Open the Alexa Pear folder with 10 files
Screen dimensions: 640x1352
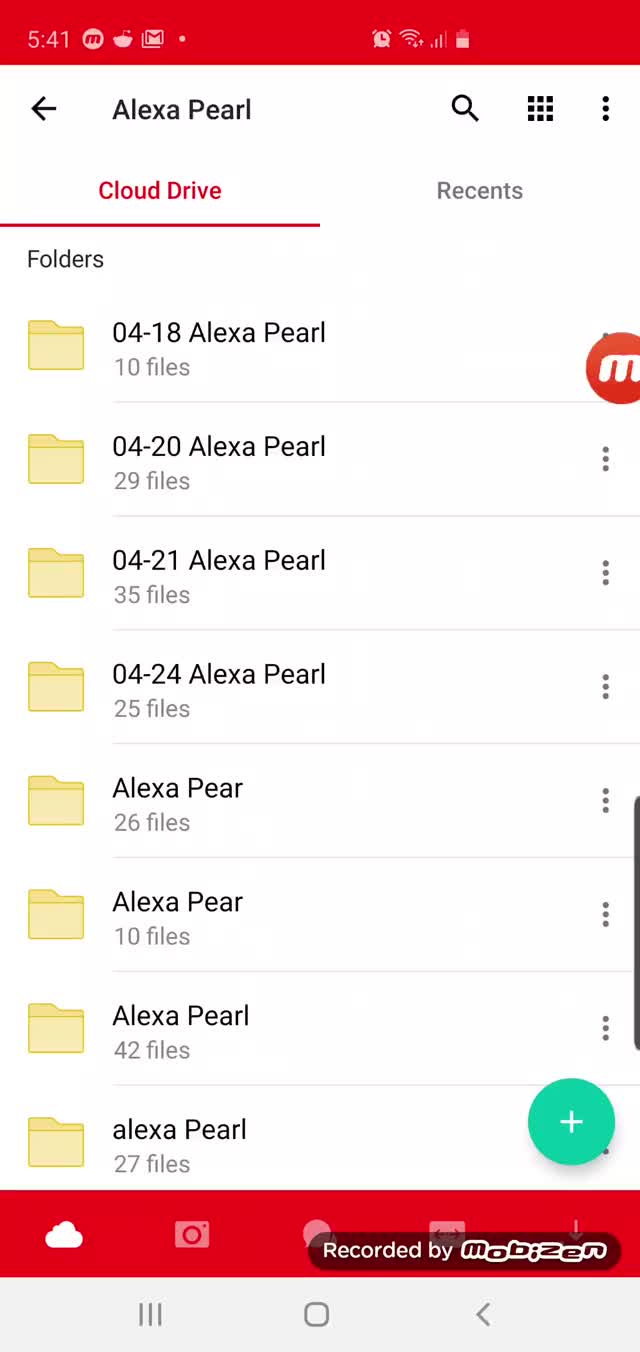tap(178, 917)
